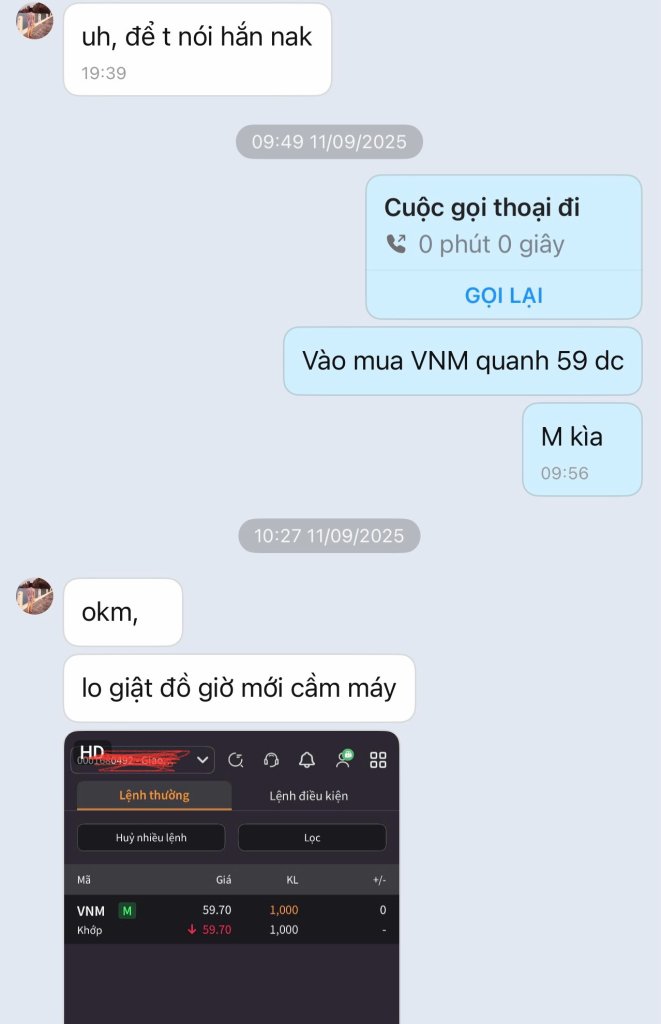Tap the avatar next to "uh, để t nói hắn nak"
The height and width of the screenshot is (1024, 661).
35,20
